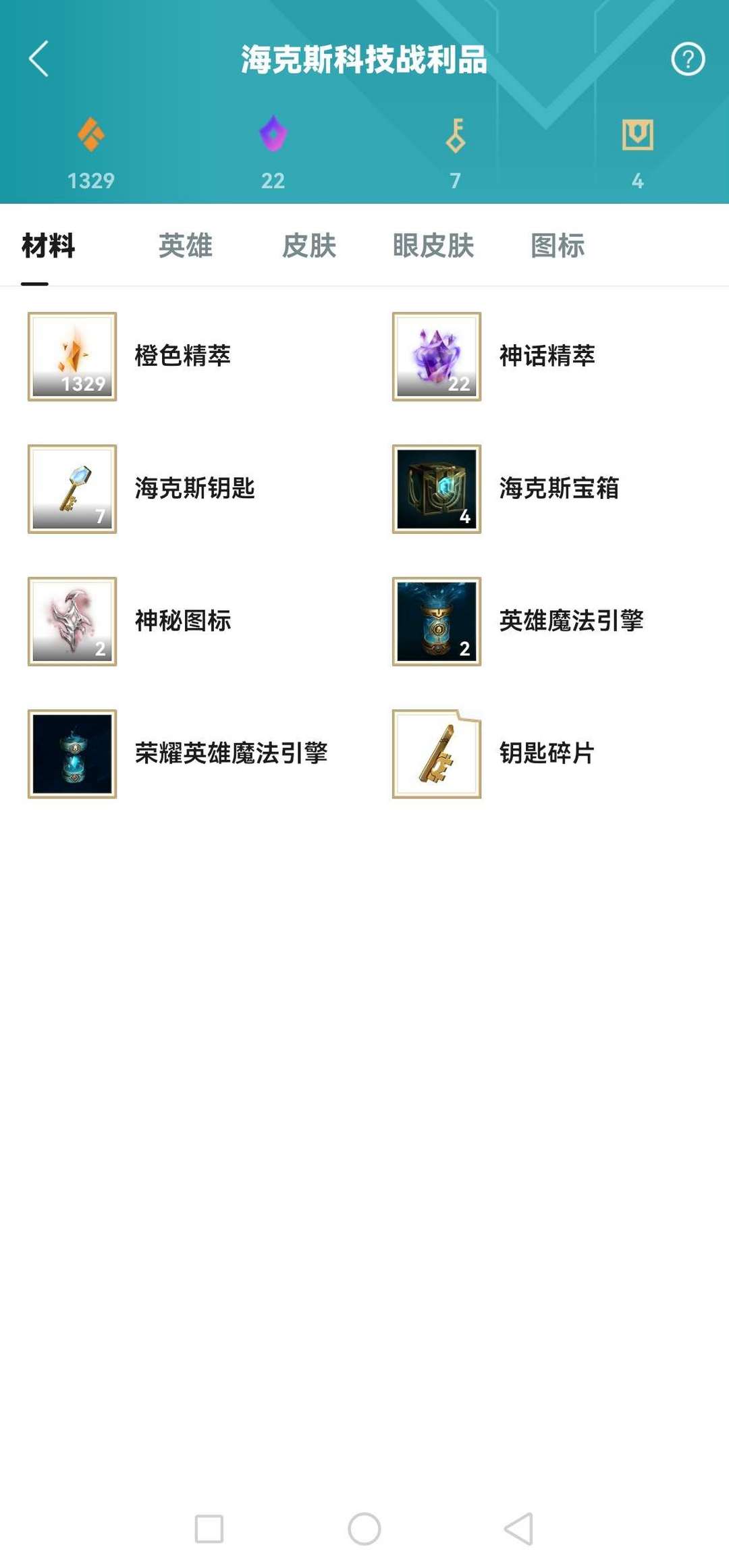Open the 英雄魔法引擎 champion capsule icon
Viewport: 729px width, 1568px height.
[436, 622]
